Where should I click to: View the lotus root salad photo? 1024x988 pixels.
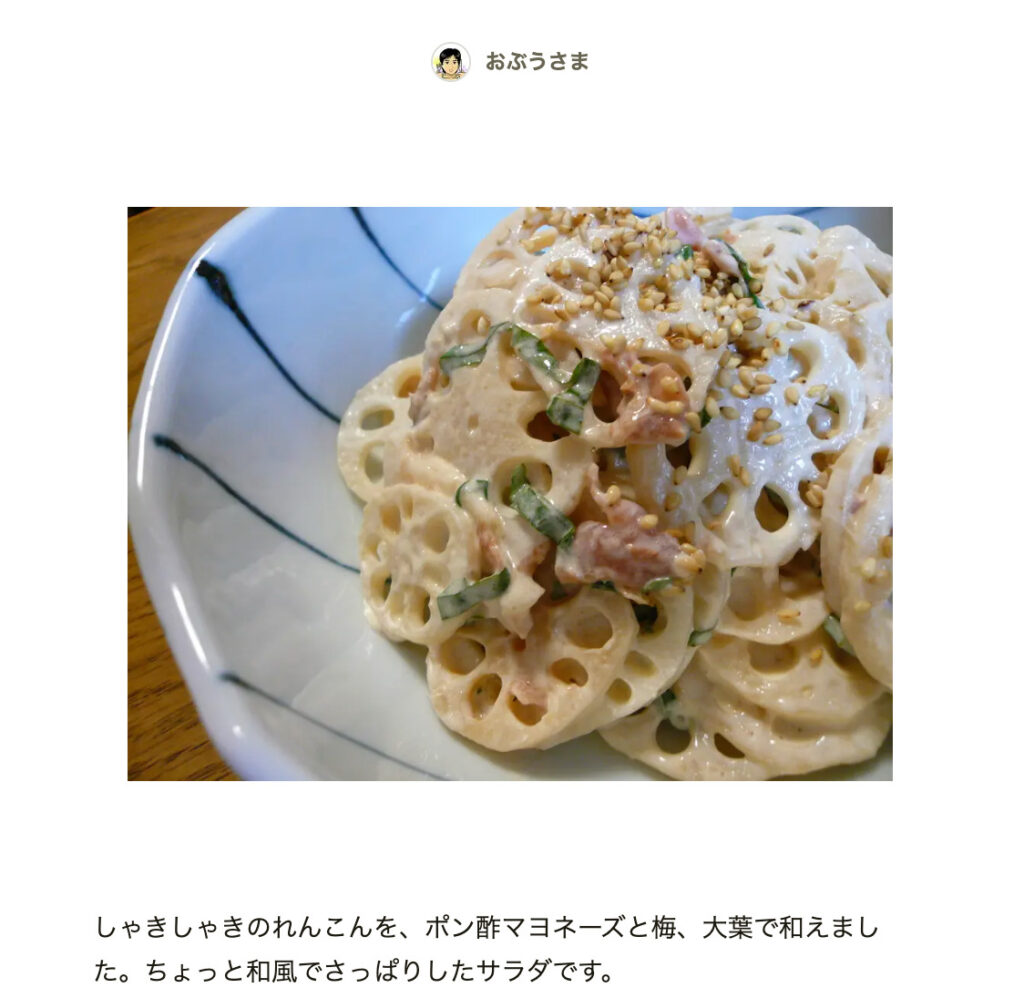510,493
